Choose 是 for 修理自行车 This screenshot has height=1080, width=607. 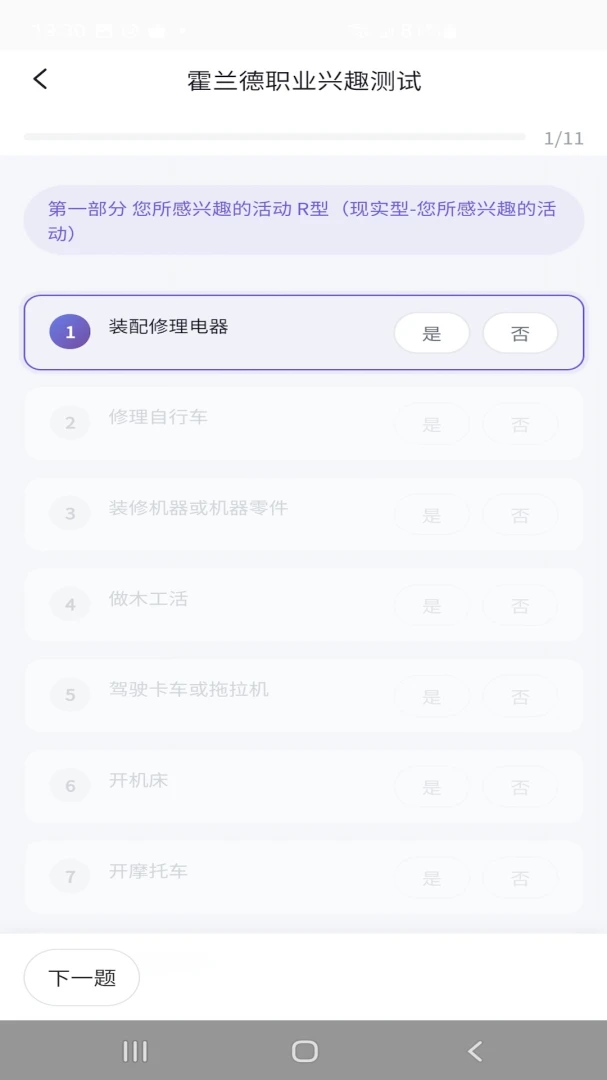(431, 424)
